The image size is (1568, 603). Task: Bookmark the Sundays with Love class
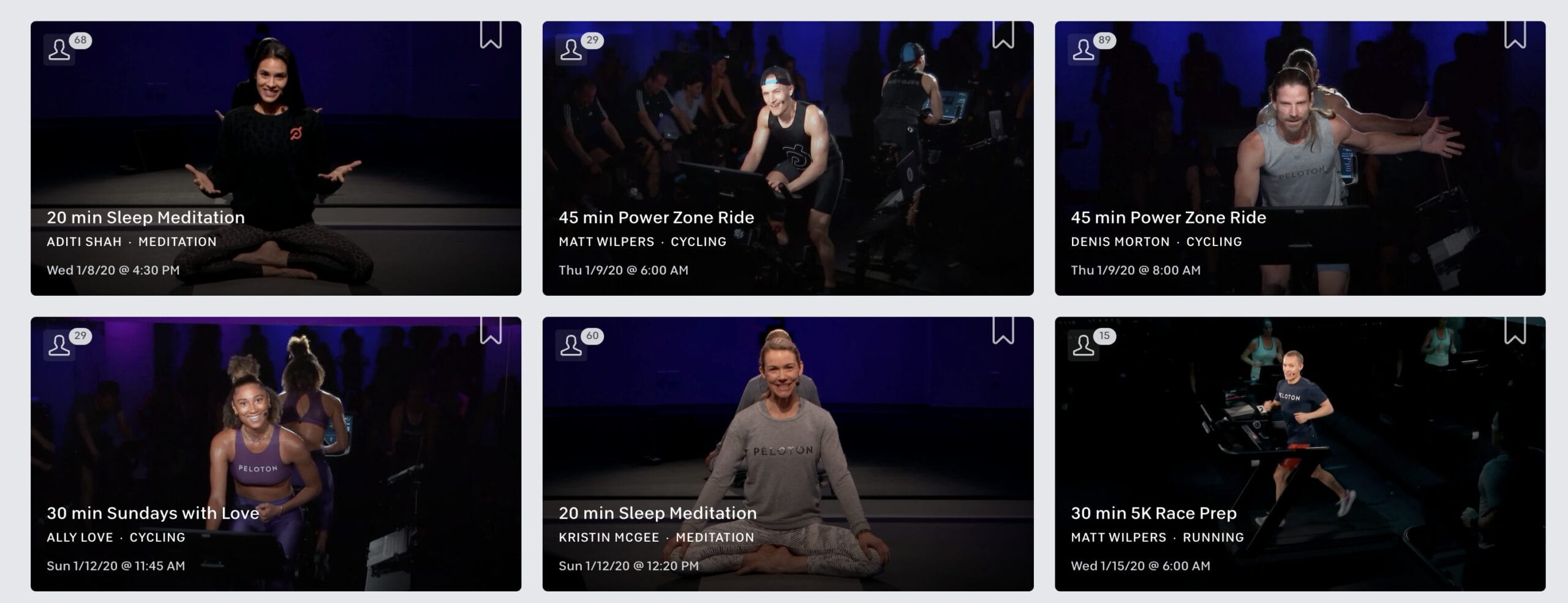[x=491, y=330]
